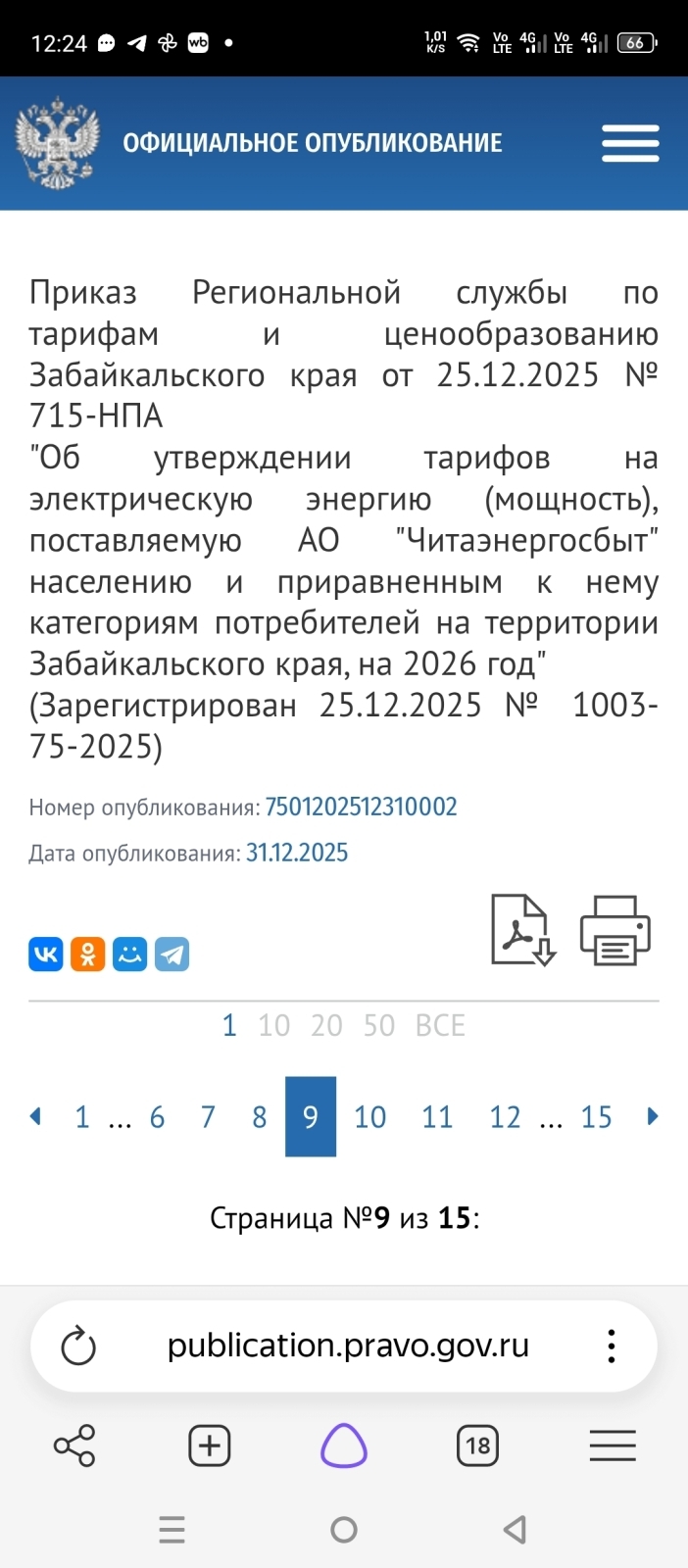Tap the next page arrow

click(653, 1116)
